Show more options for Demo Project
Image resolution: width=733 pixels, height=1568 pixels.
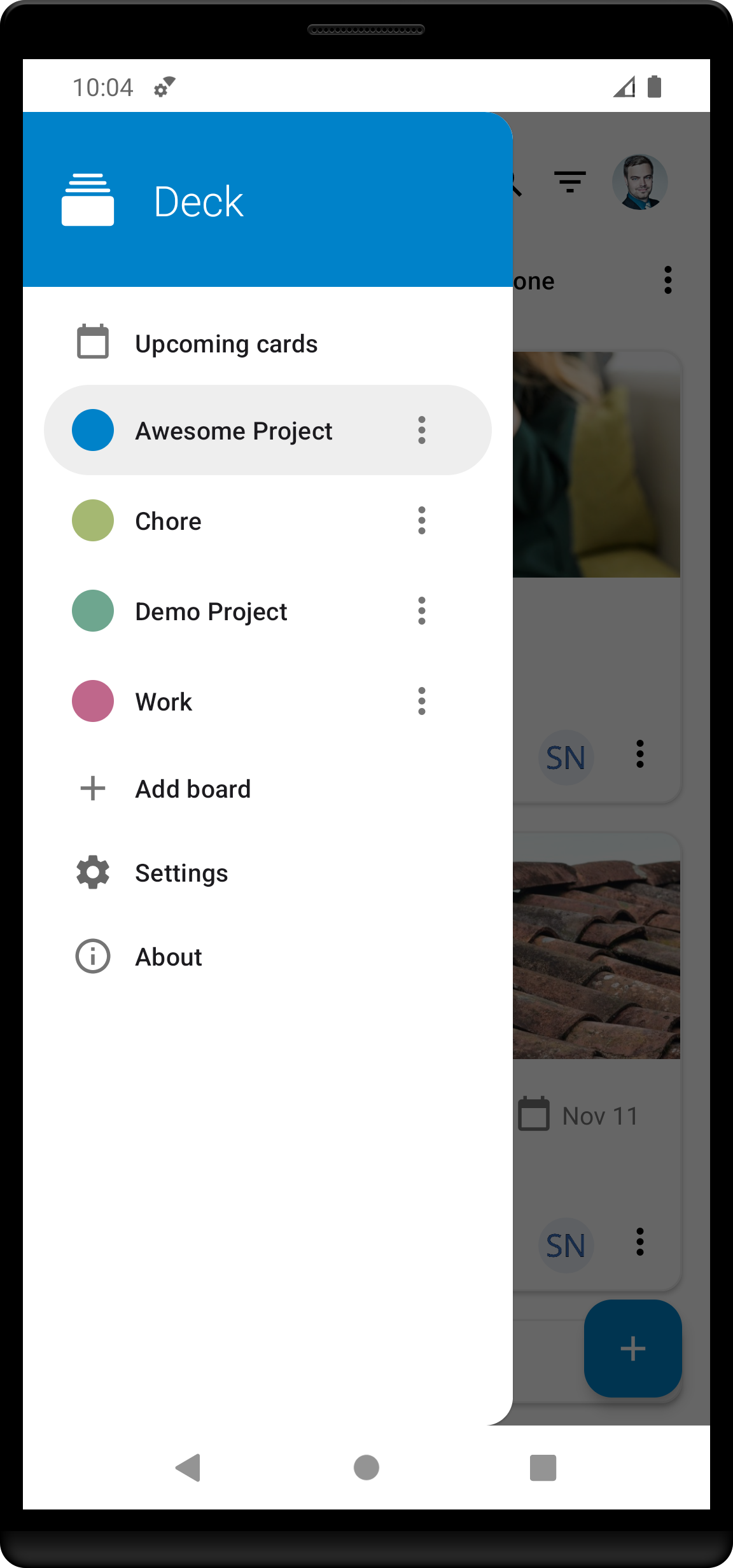pyautogui.click(x=421, y=611)
